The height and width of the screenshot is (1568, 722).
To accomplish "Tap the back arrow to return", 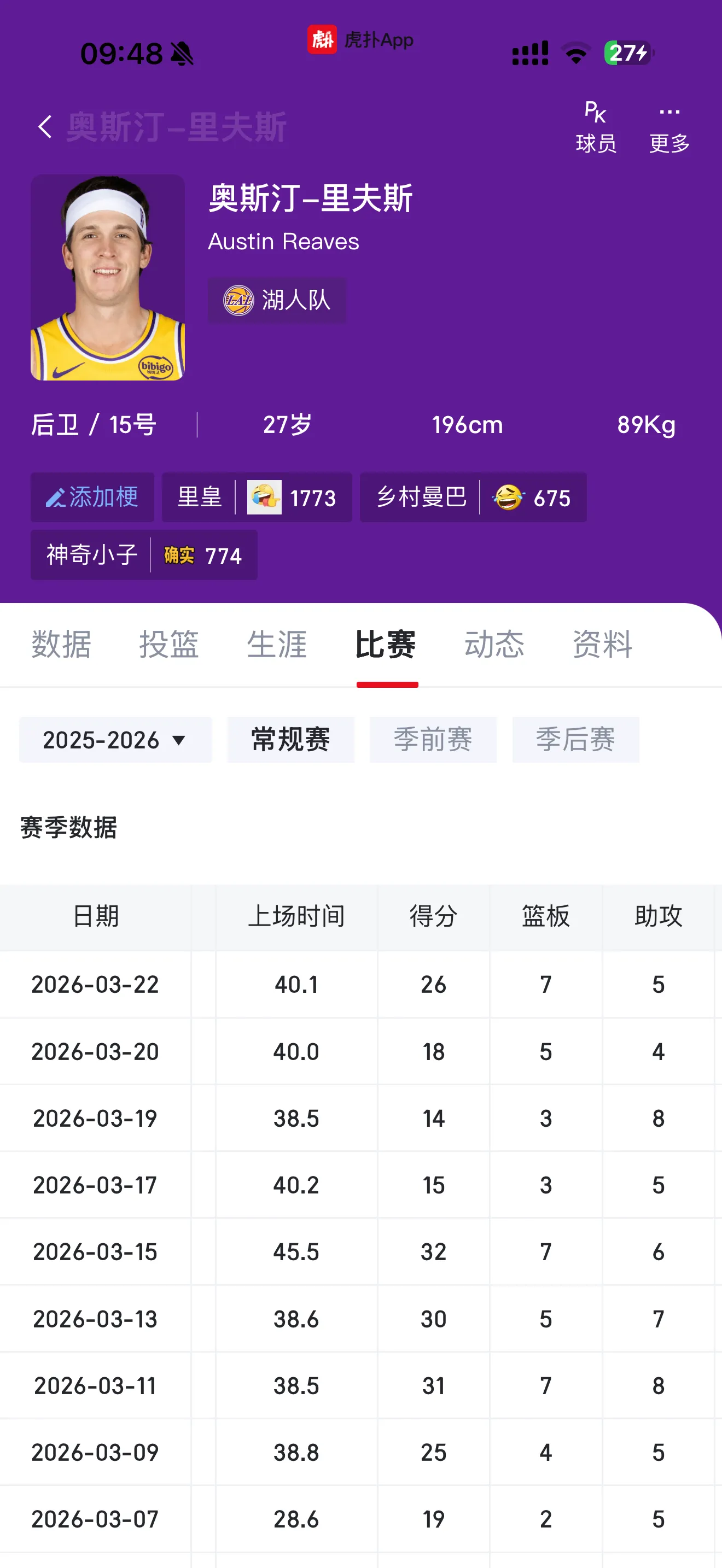I will (x=44, y=126).
